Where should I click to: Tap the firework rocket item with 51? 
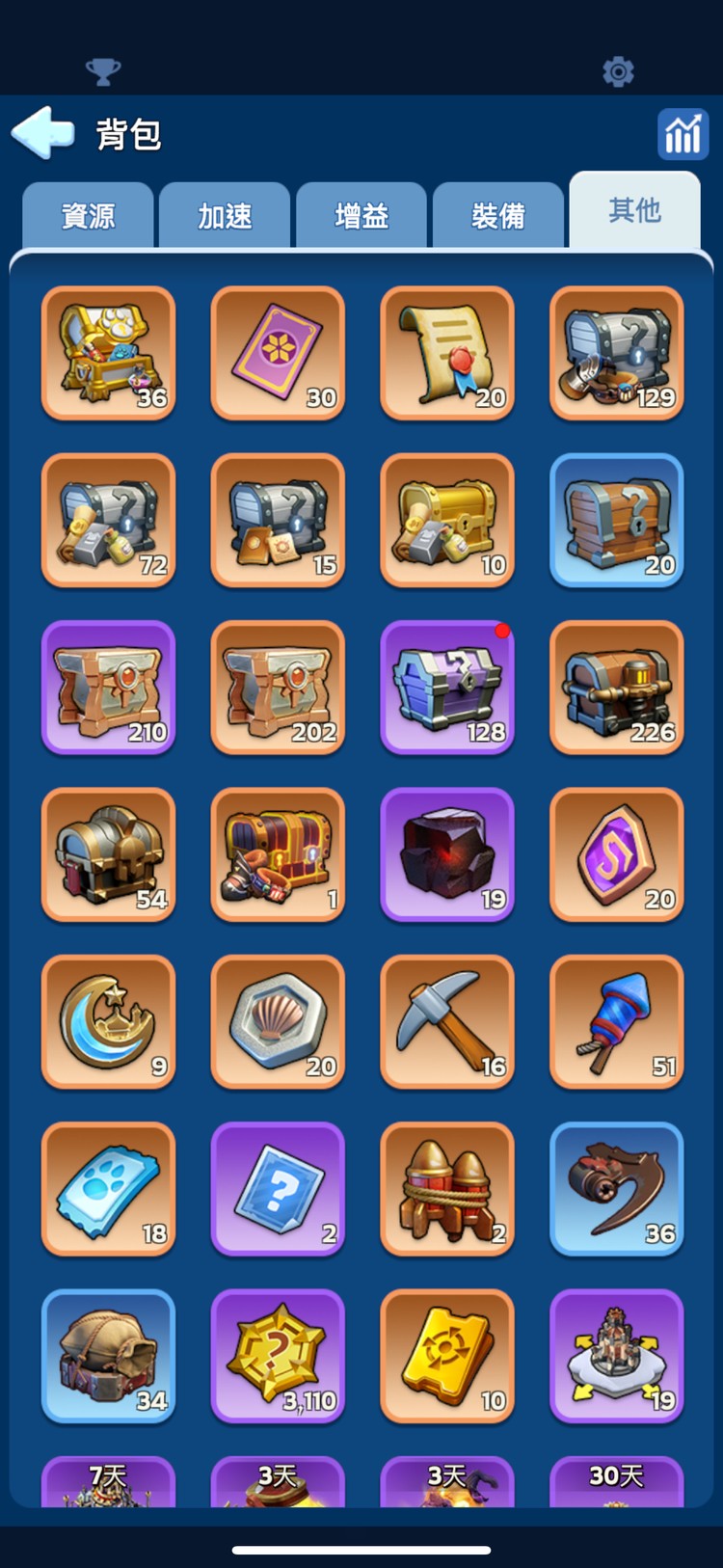(x=617, y=1021)
